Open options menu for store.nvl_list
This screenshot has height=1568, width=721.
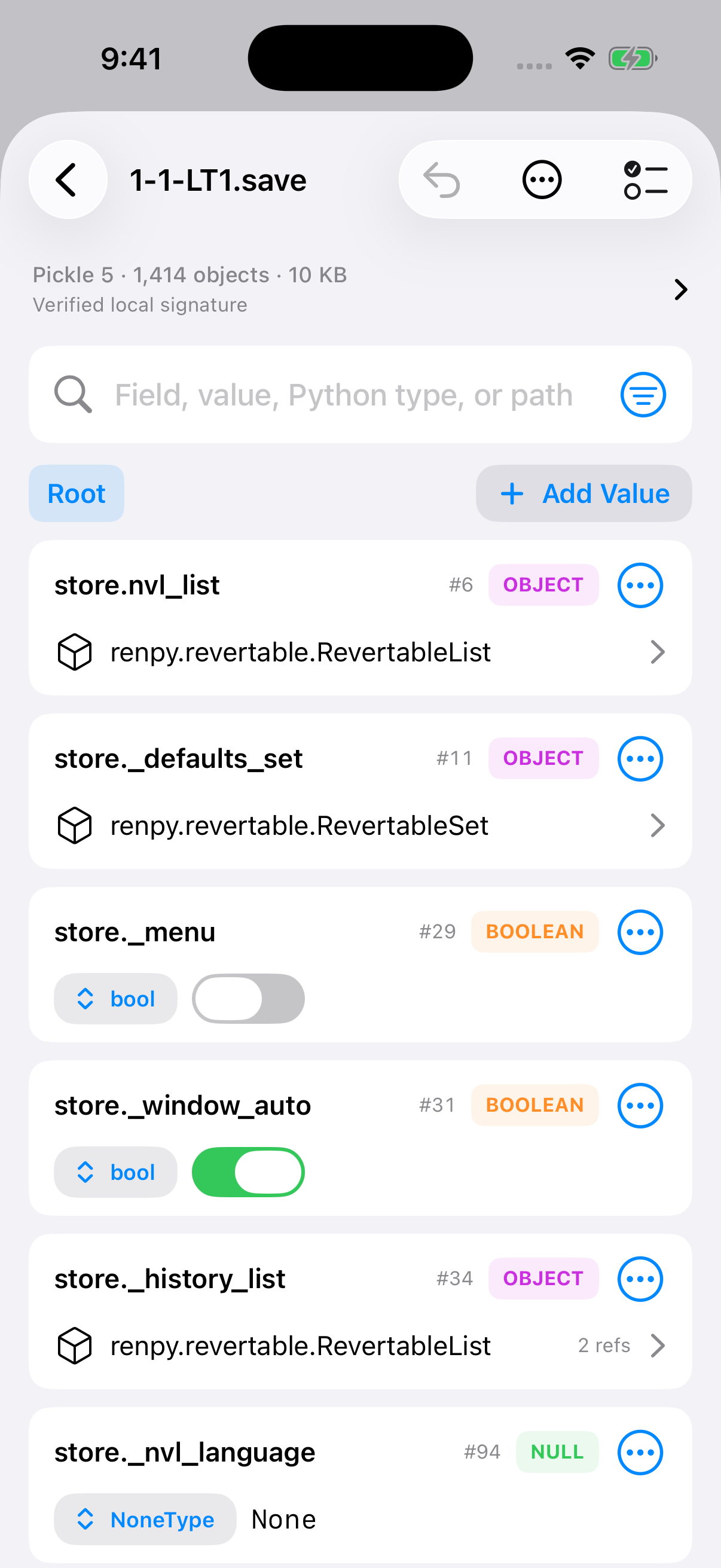[x=640, y=585]
